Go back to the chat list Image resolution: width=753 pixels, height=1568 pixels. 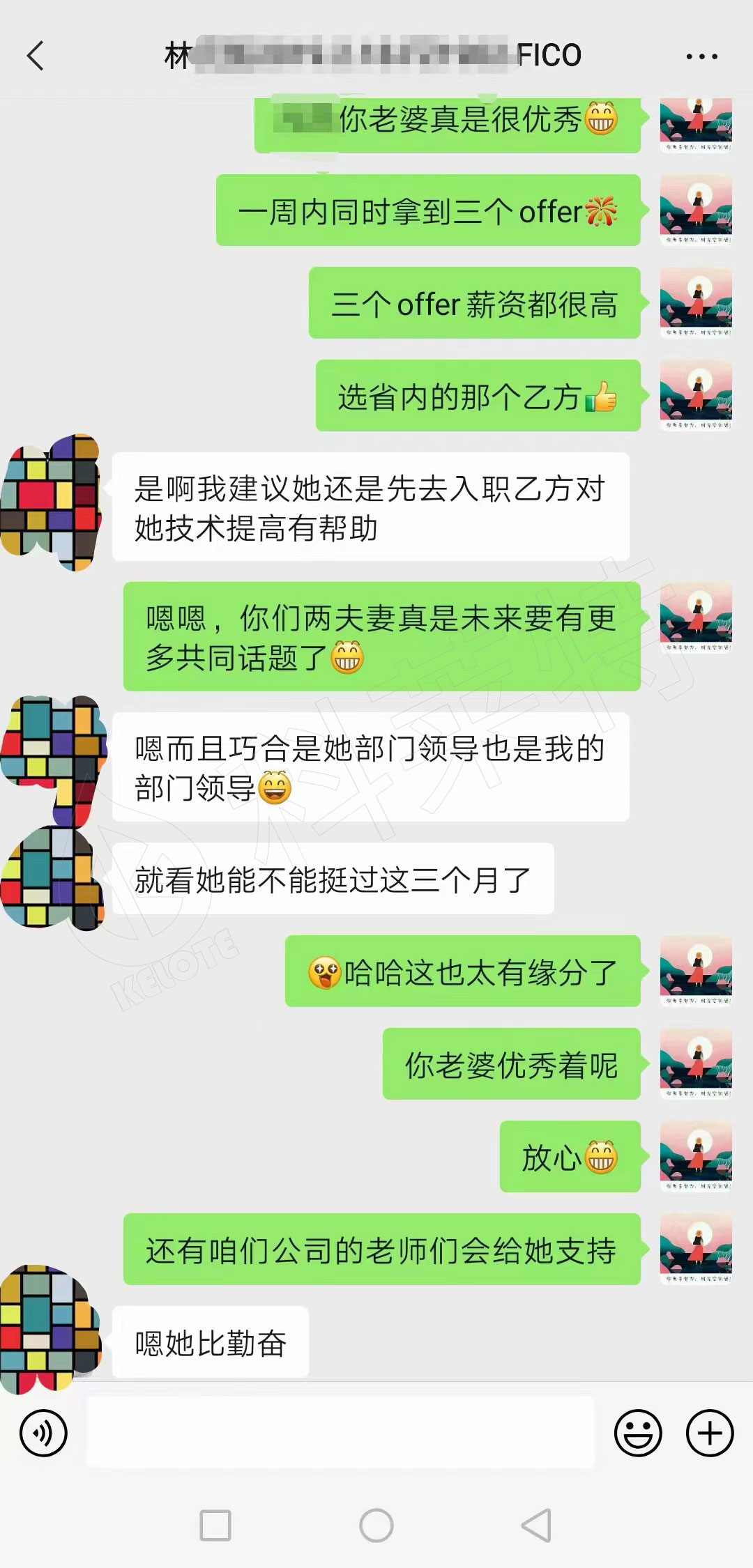pyautogui.click(x=35, y=56)
